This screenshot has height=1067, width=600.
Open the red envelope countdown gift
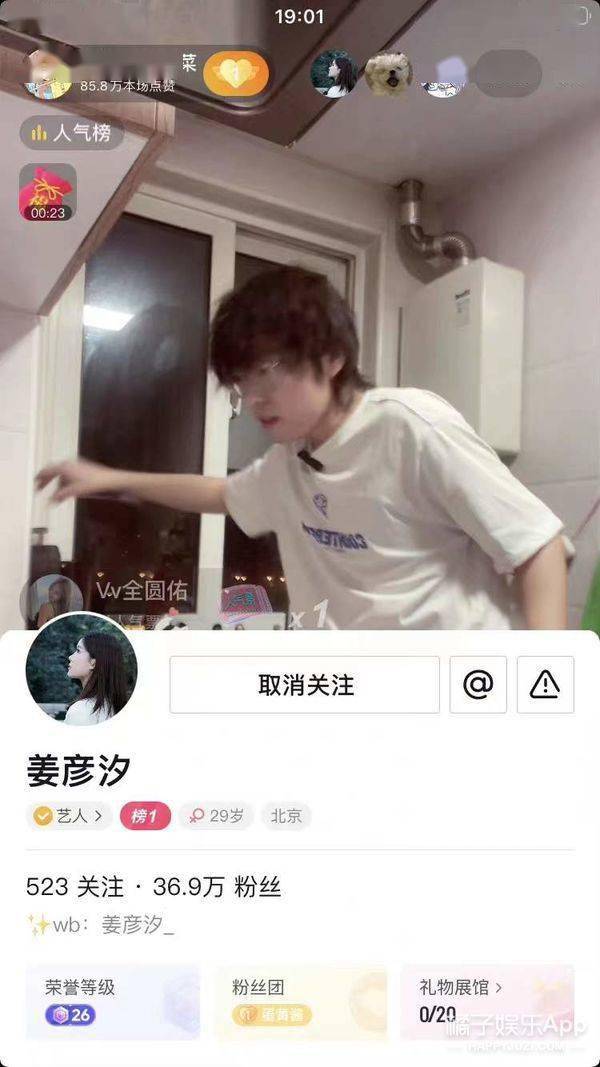click(48, 192)
